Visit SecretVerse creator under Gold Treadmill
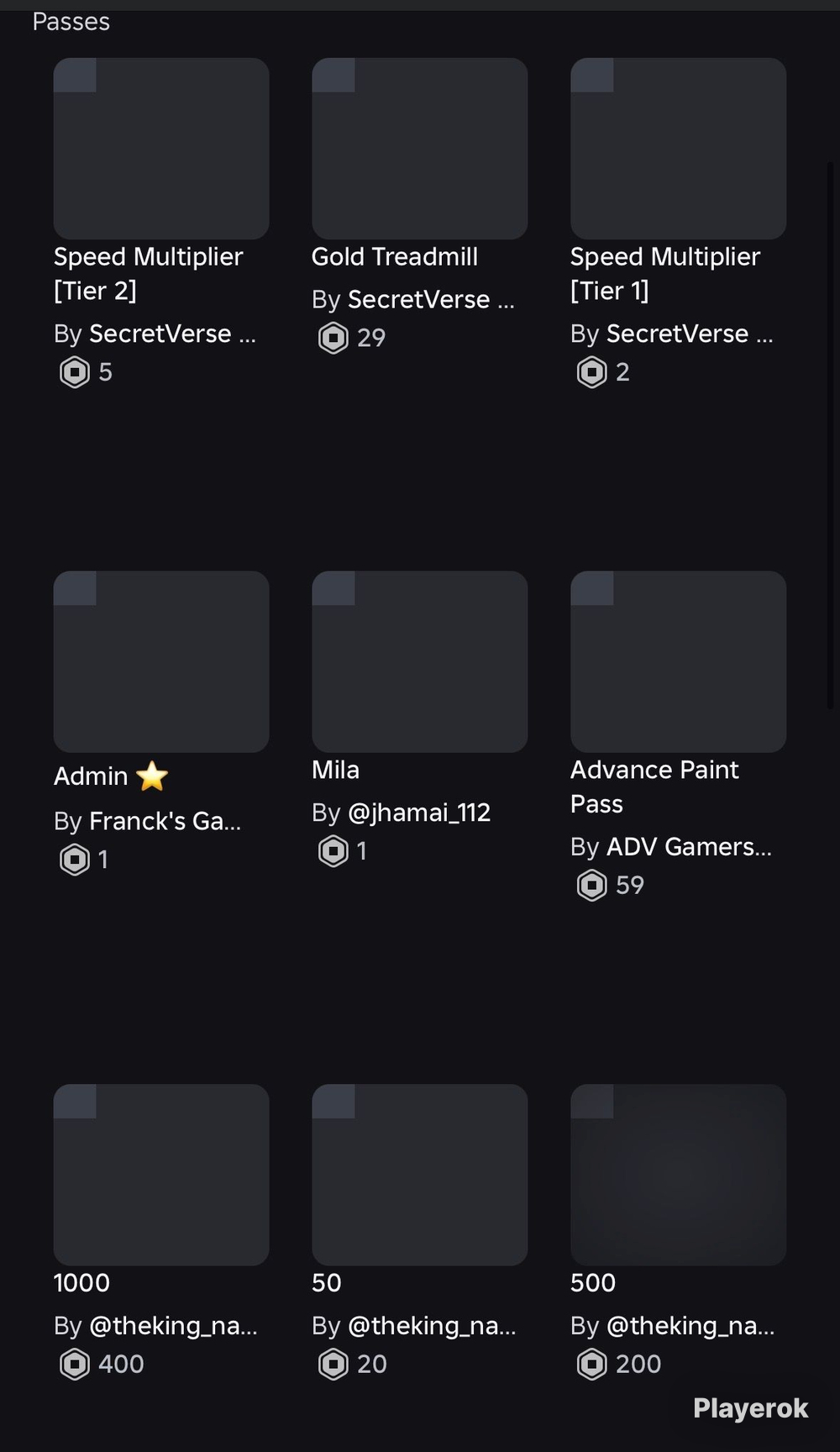 click(x=431, y=300)
